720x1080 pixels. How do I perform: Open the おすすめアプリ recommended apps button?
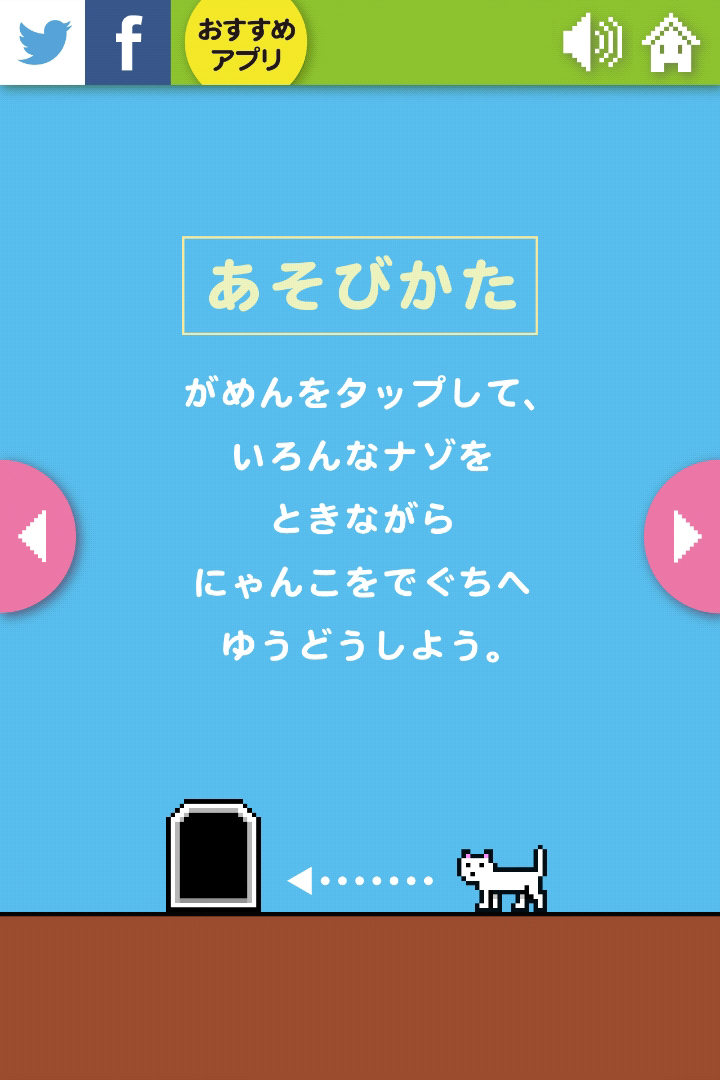click(x=246, y=43)
